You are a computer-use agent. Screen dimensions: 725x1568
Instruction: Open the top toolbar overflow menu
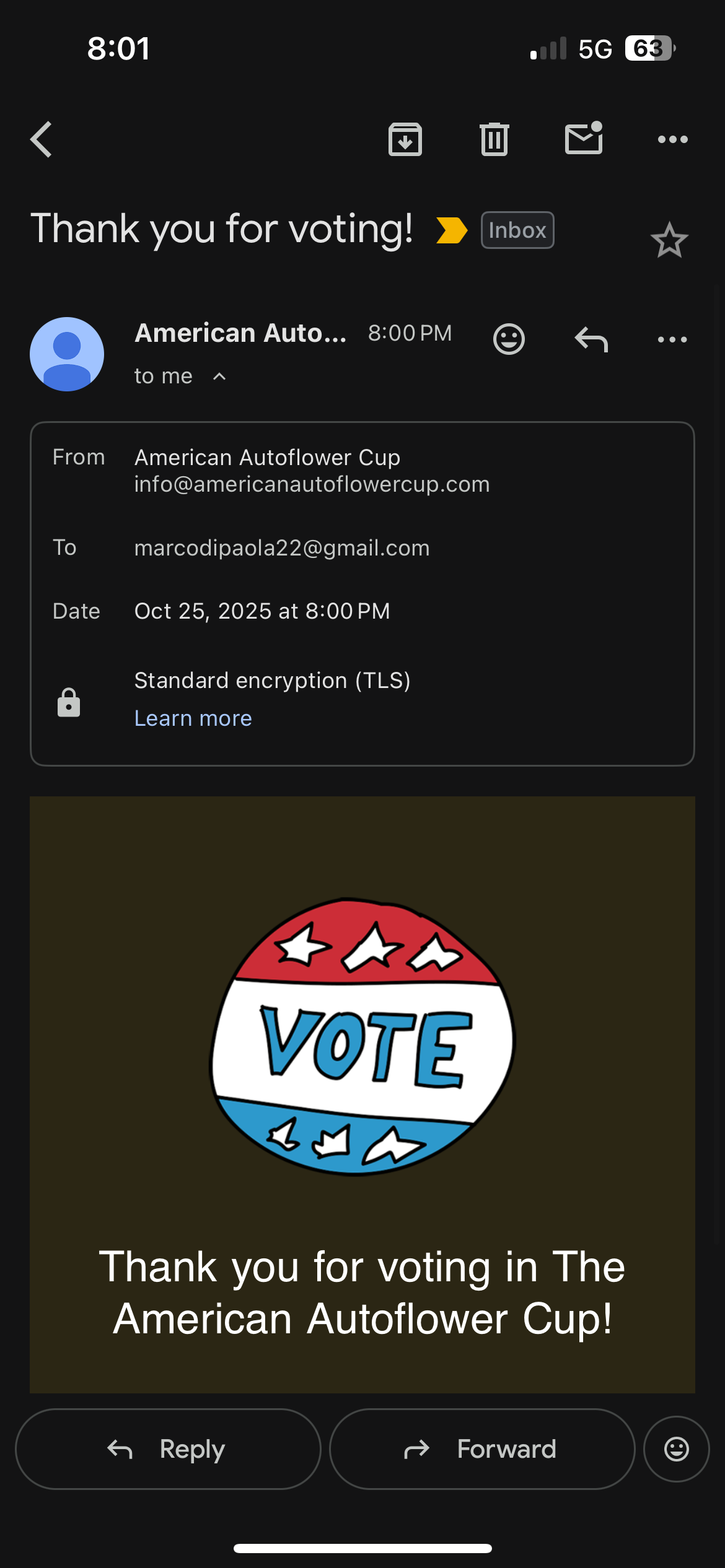pos(672,139)
